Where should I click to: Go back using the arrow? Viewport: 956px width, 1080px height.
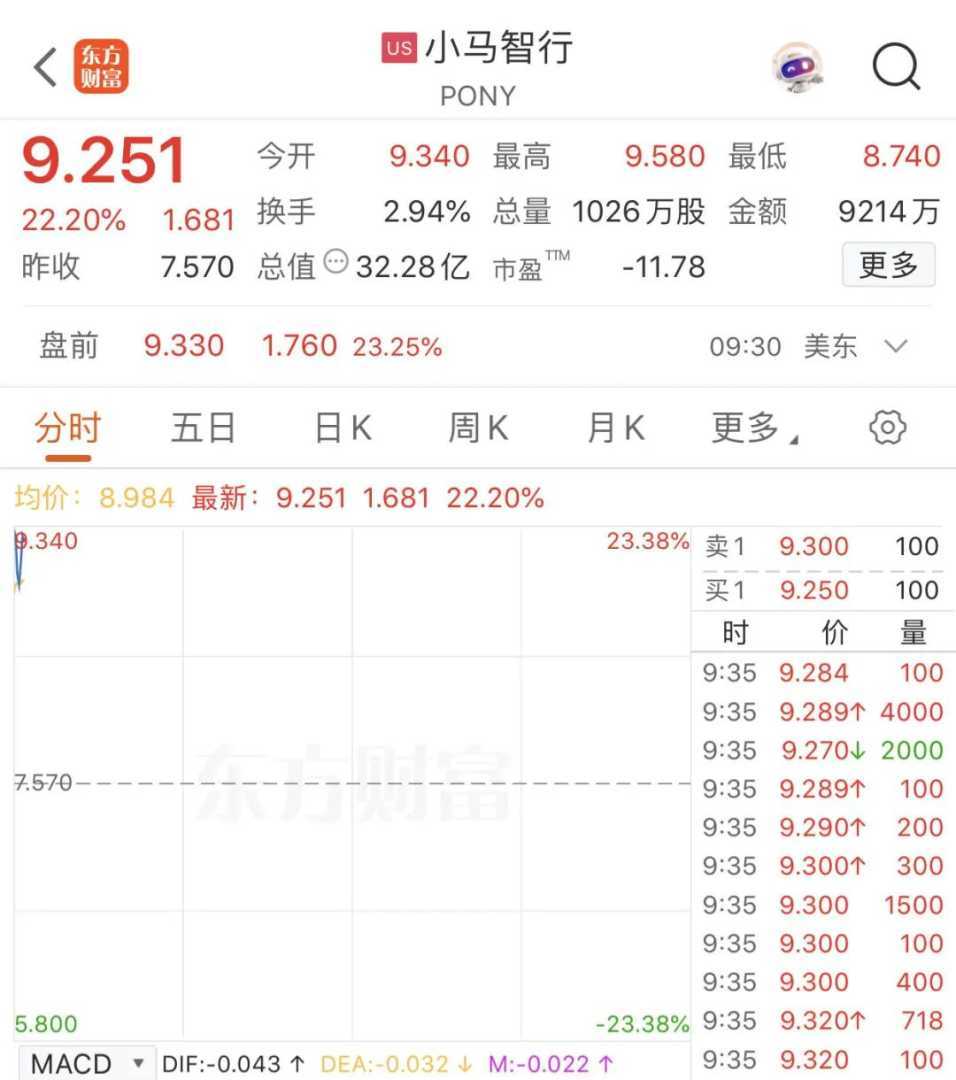point(45,68)
